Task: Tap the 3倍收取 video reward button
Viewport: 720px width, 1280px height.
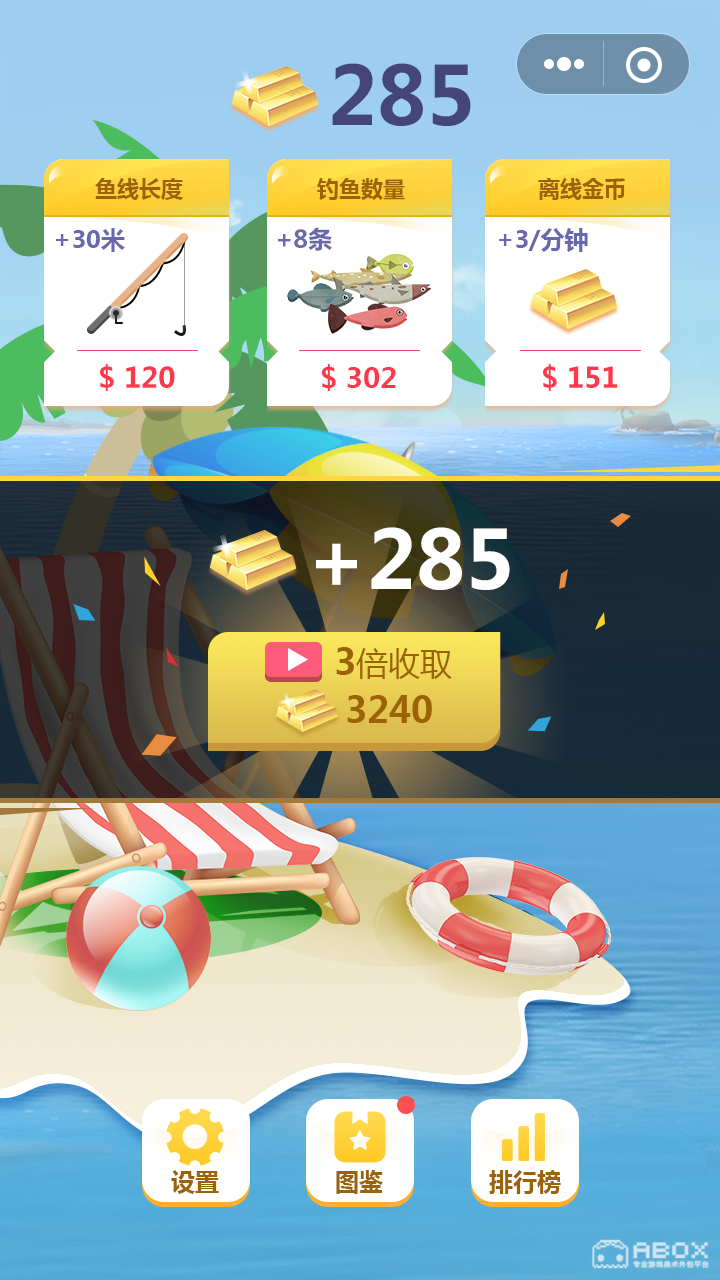Action: click(354, 690)
